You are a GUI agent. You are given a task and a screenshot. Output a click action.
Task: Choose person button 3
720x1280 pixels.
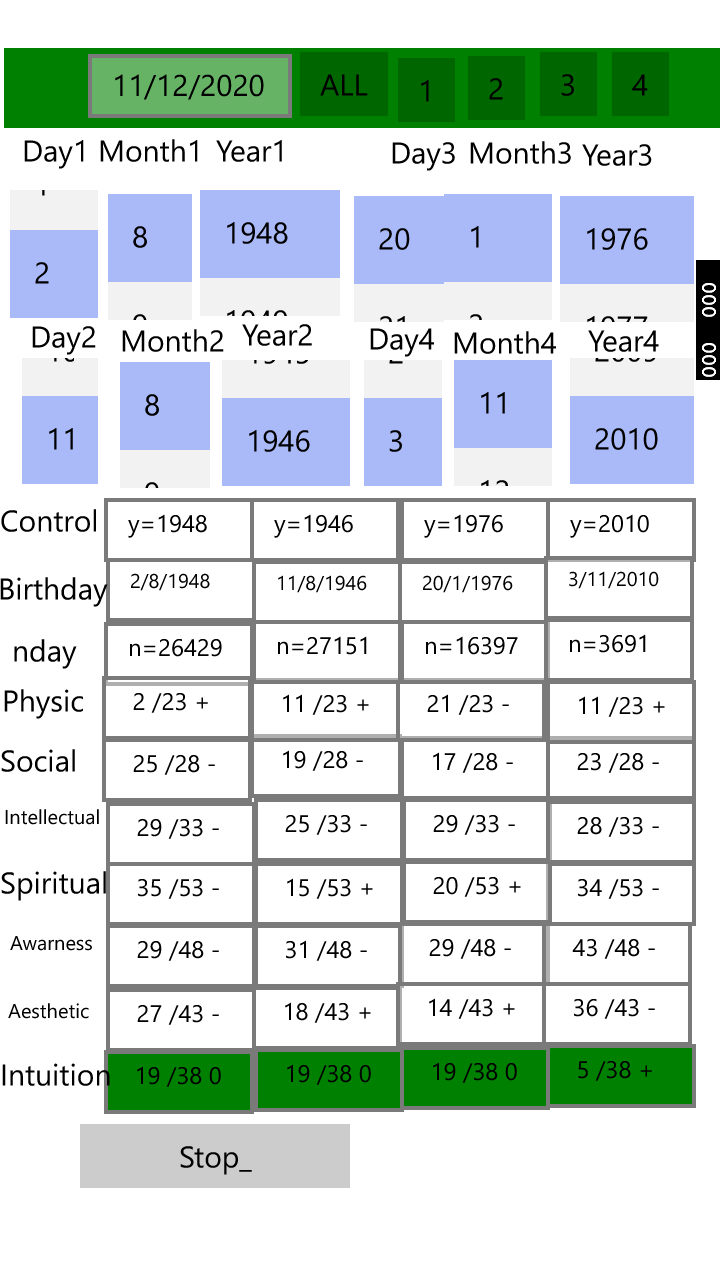568,85
